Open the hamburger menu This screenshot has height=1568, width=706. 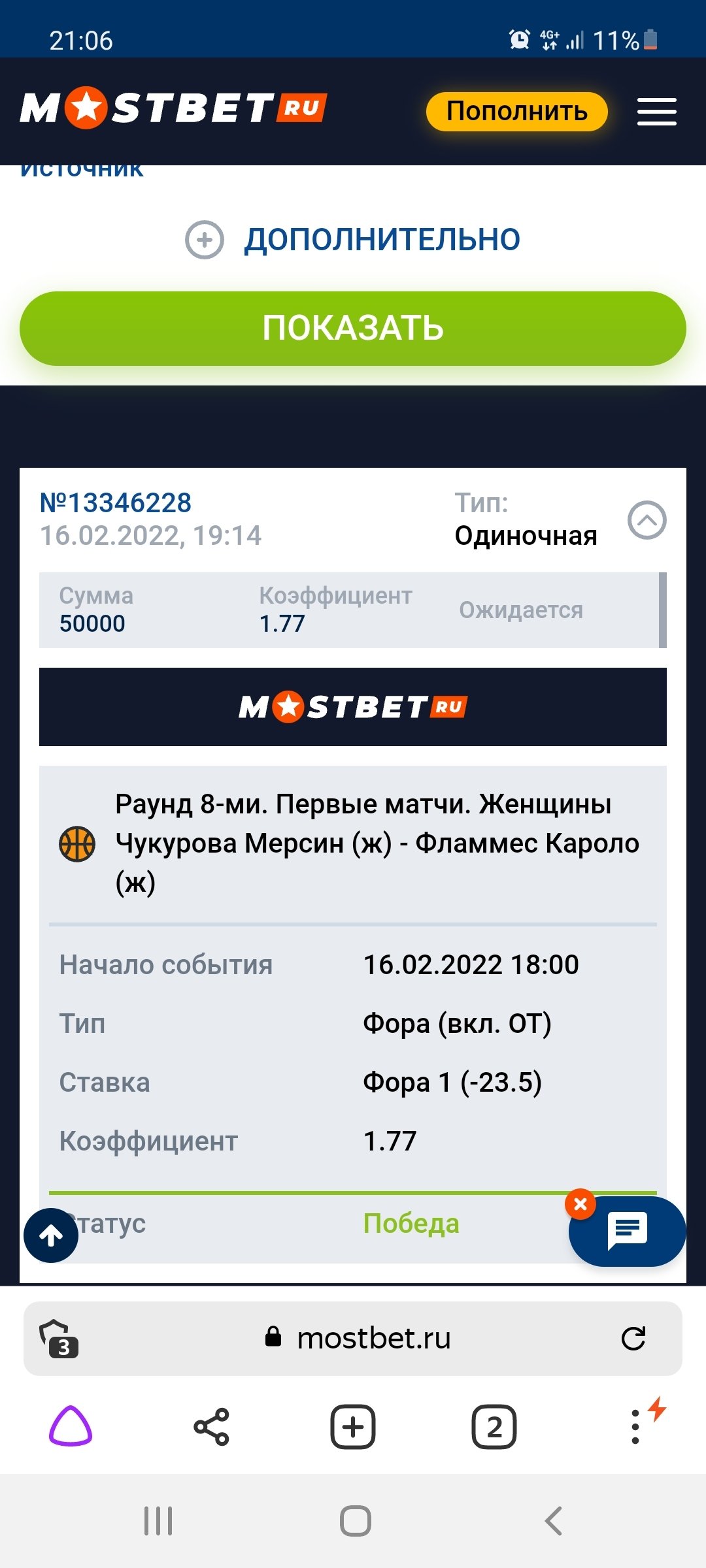tap(656, 111)
